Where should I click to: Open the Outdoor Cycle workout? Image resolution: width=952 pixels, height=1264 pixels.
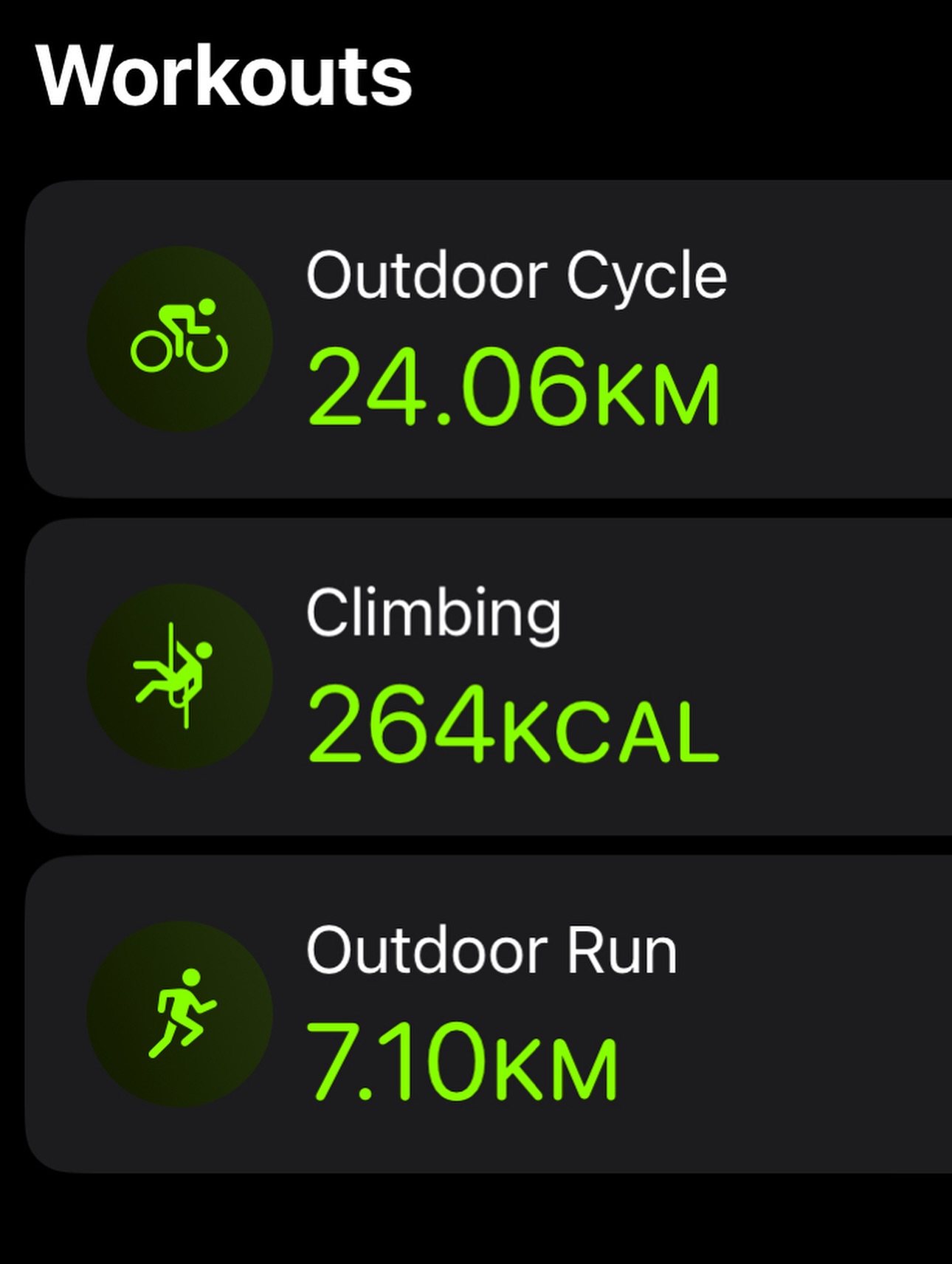487,339
